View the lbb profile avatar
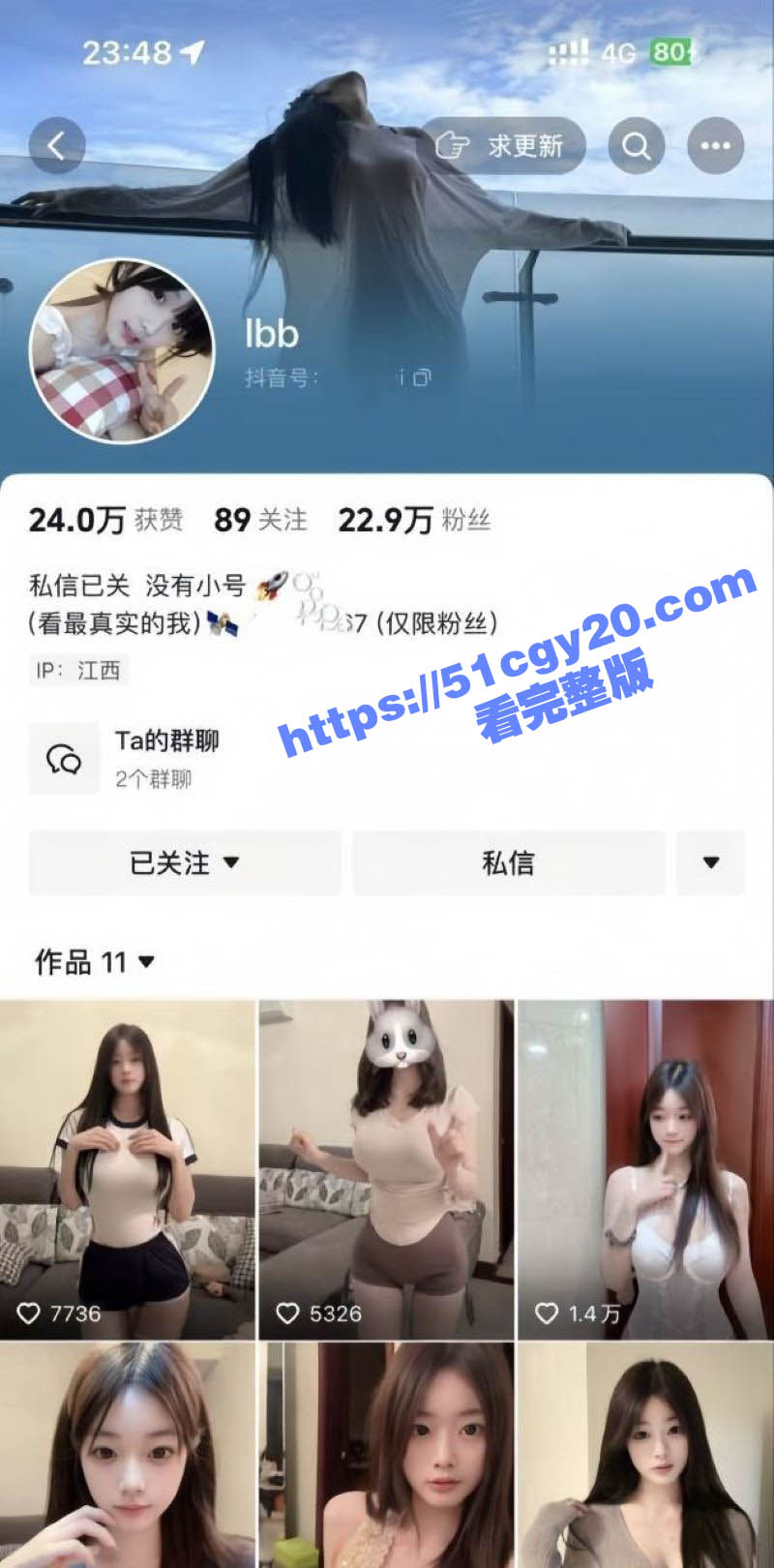The height and width of the screenshot is (1568, 774). click(x=123, y=350)
